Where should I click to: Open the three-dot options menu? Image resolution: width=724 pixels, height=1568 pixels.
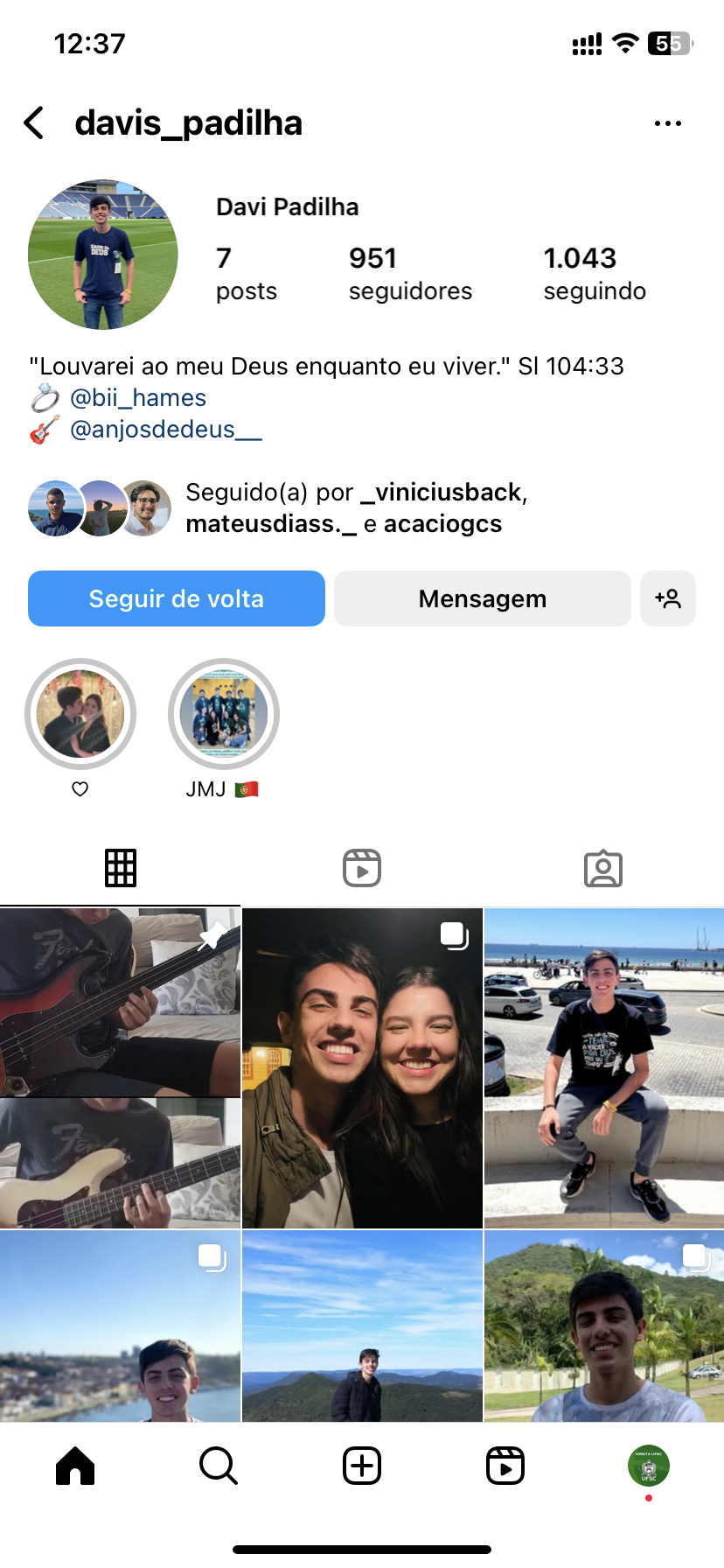pos(667,123)
